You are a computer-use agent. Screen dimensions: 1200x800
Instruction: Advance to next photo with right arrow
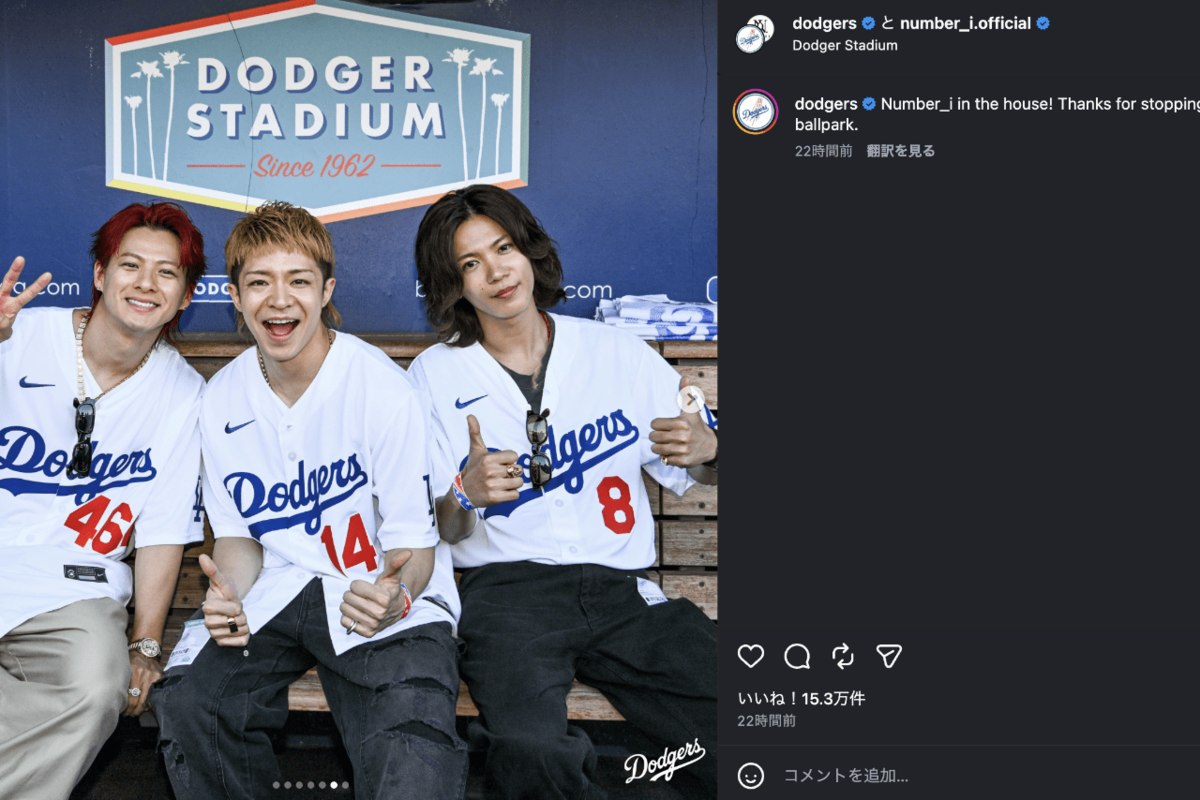tap(691, 399)
